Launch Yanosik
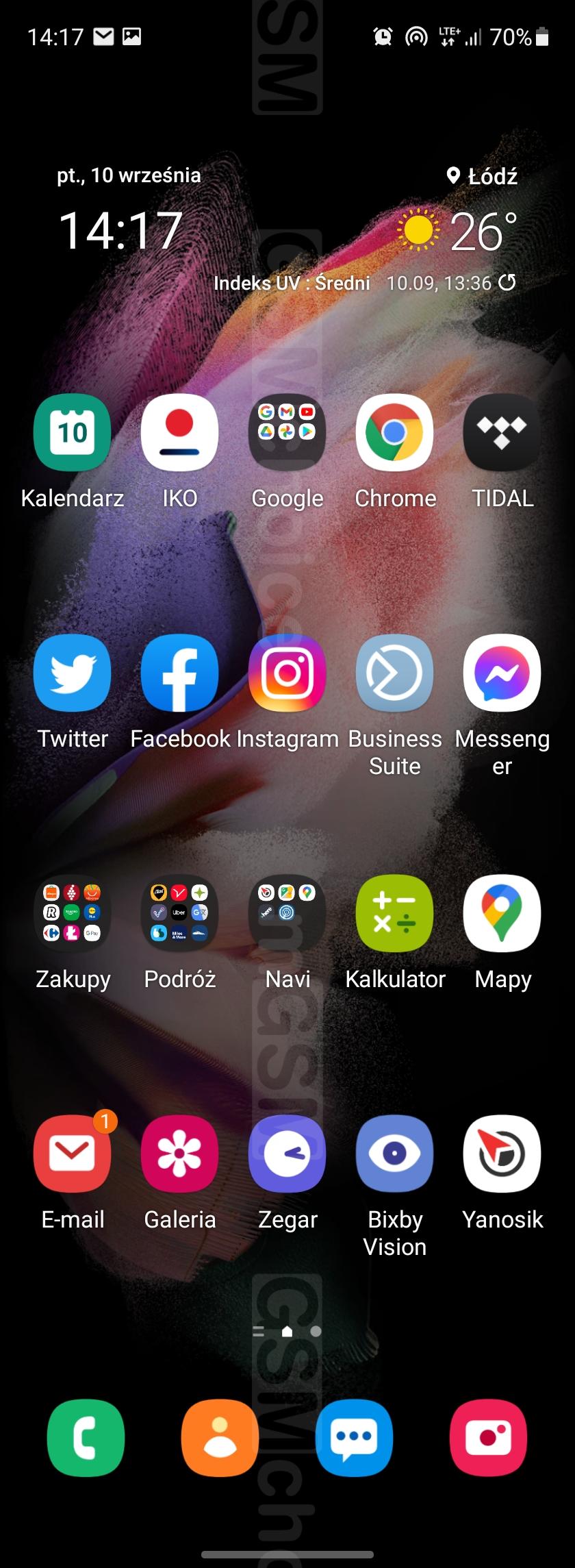 click(502, 1154)
